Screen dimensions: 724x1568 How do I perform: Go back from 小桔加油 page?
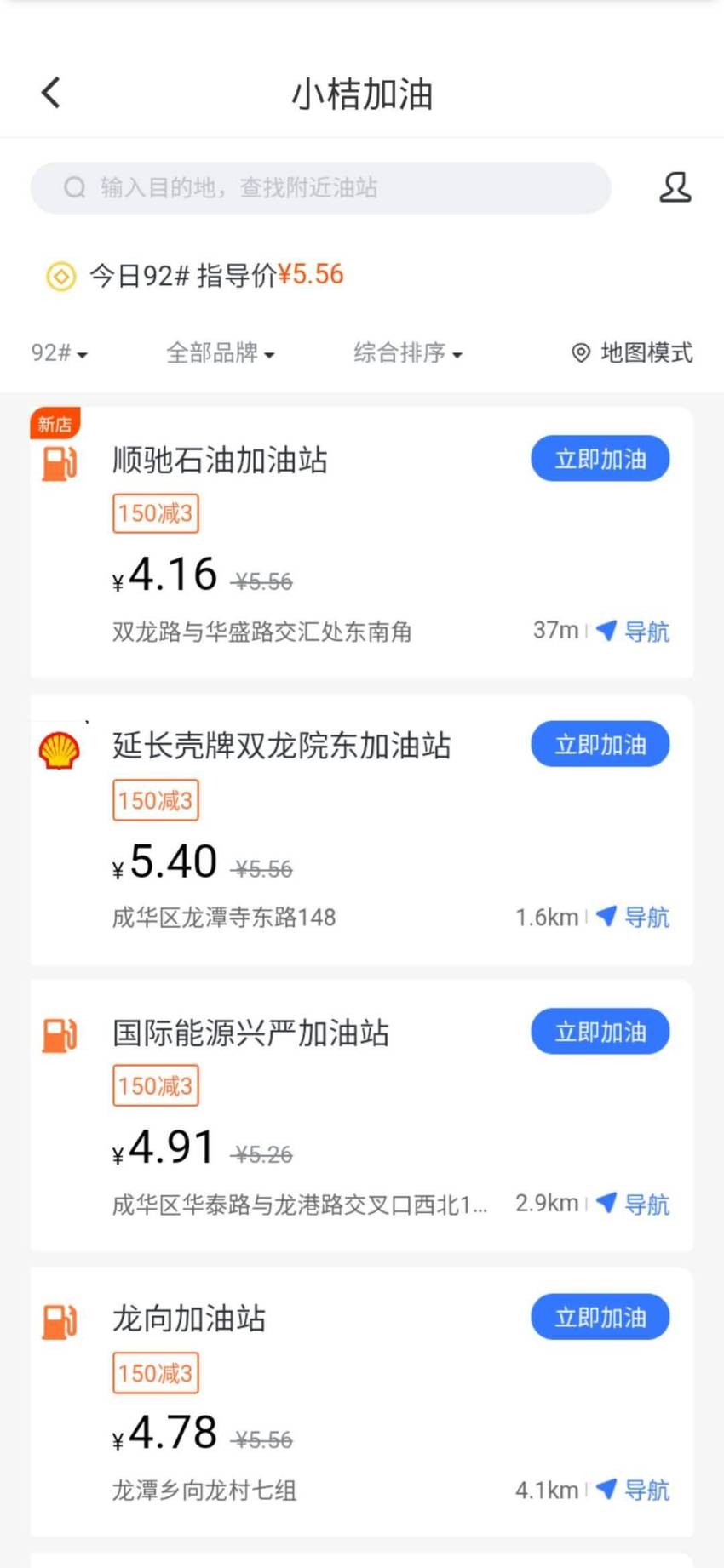tap(51, 93)
